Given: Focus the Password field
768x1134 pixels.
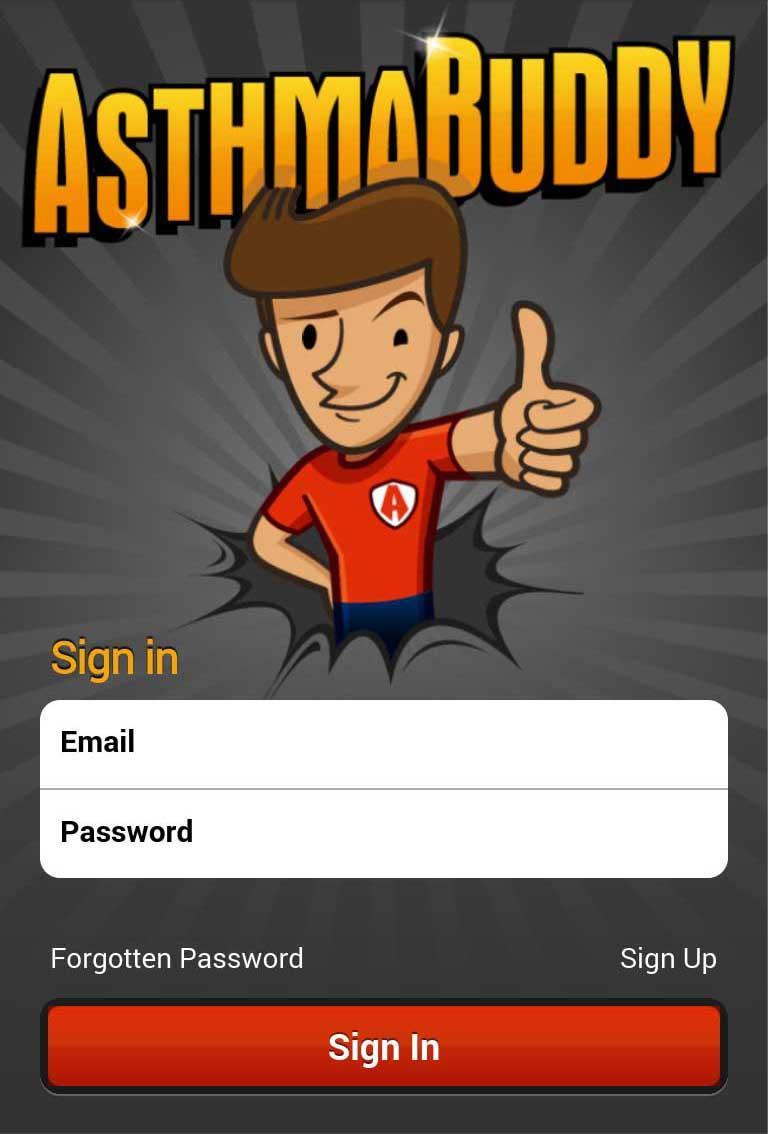Looking at the screenshot, I should coord(384,833).
